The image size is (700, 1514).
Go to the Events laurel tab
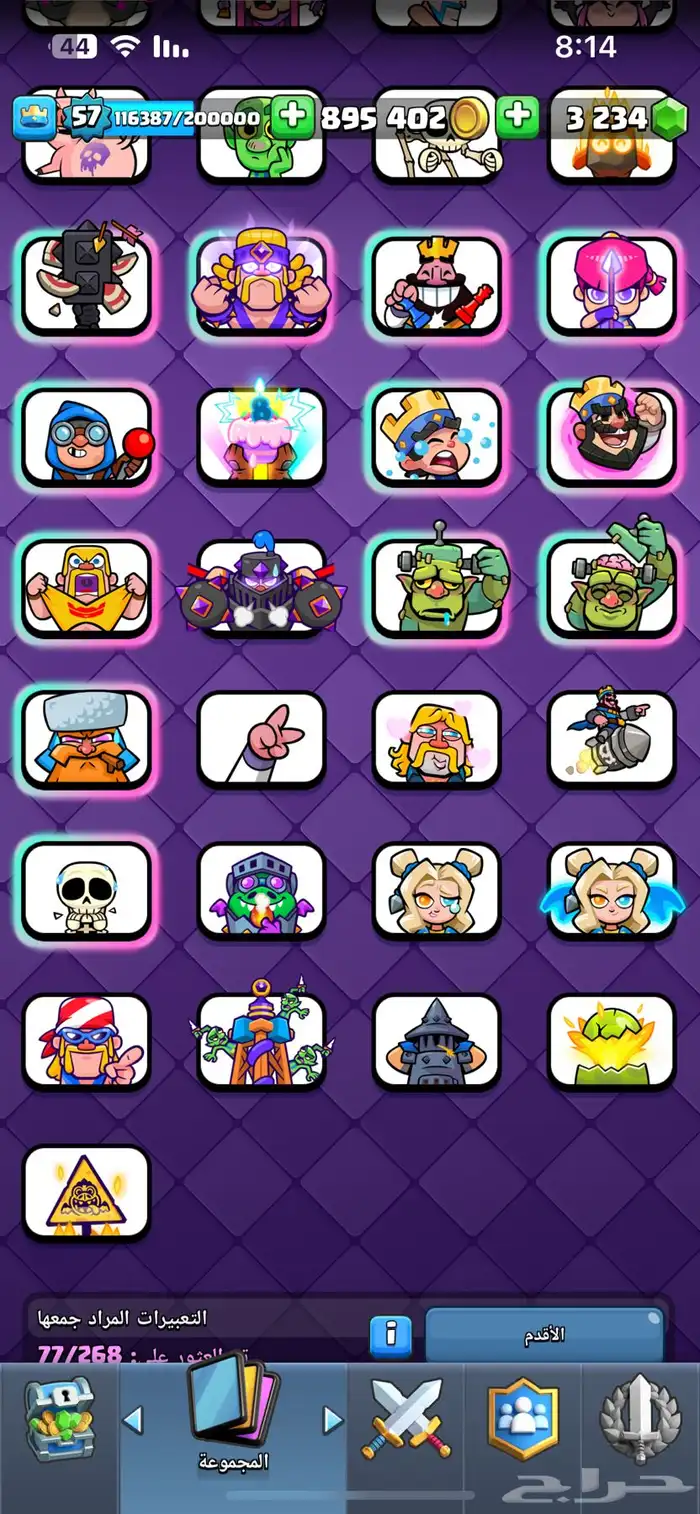tap(640, 1419)
